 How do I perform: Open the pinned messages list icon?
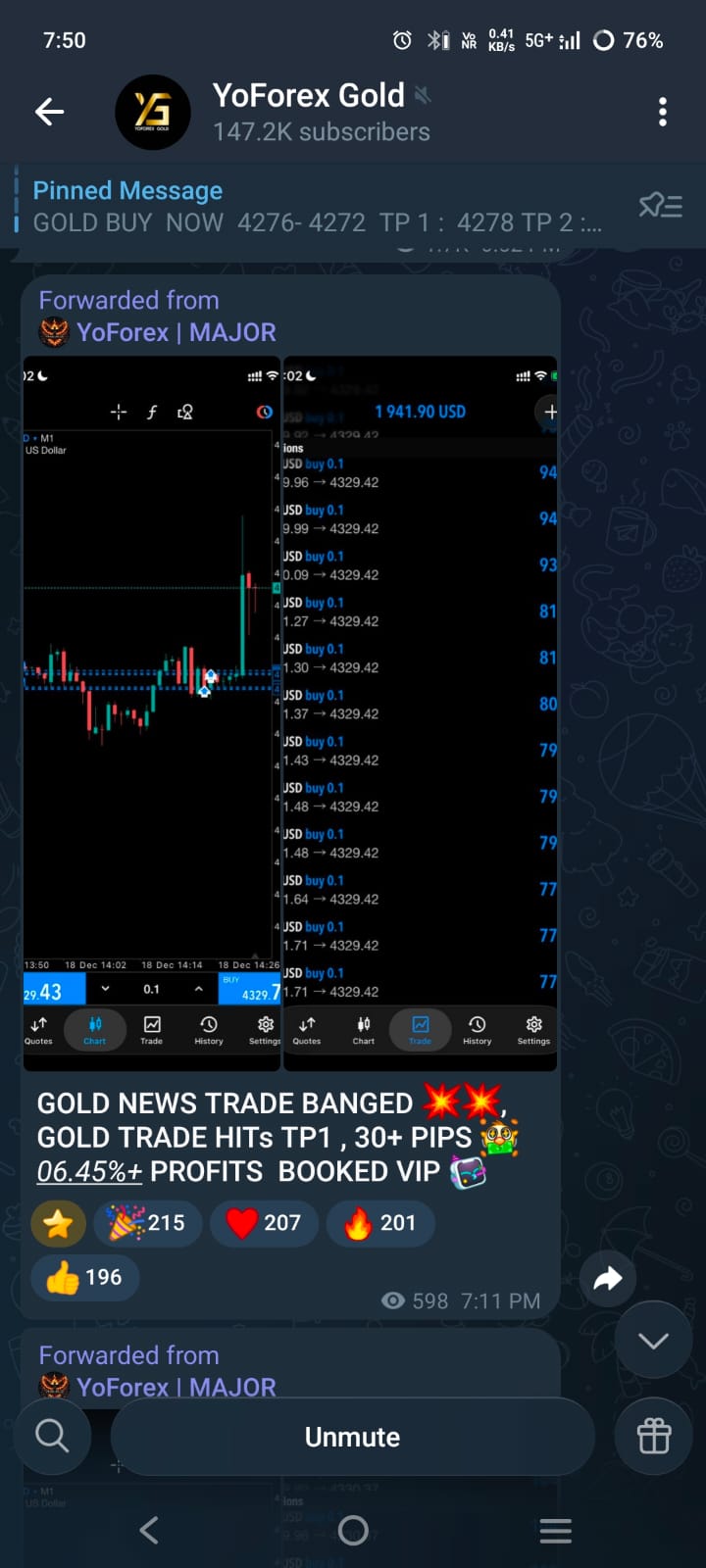click(x=660, y=205)
